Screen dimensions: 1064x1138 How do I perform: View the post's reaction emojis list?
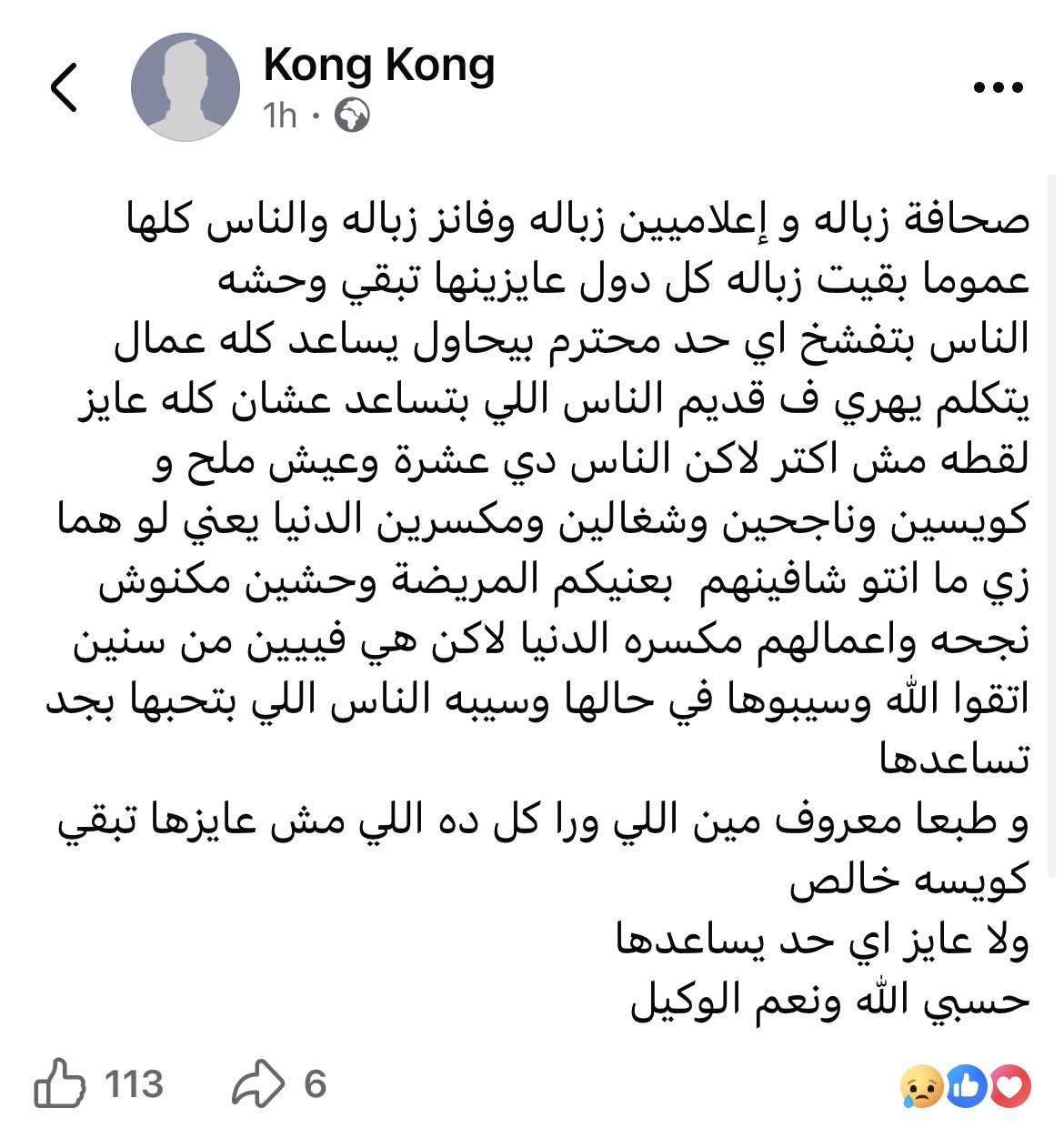(965, 1086)
